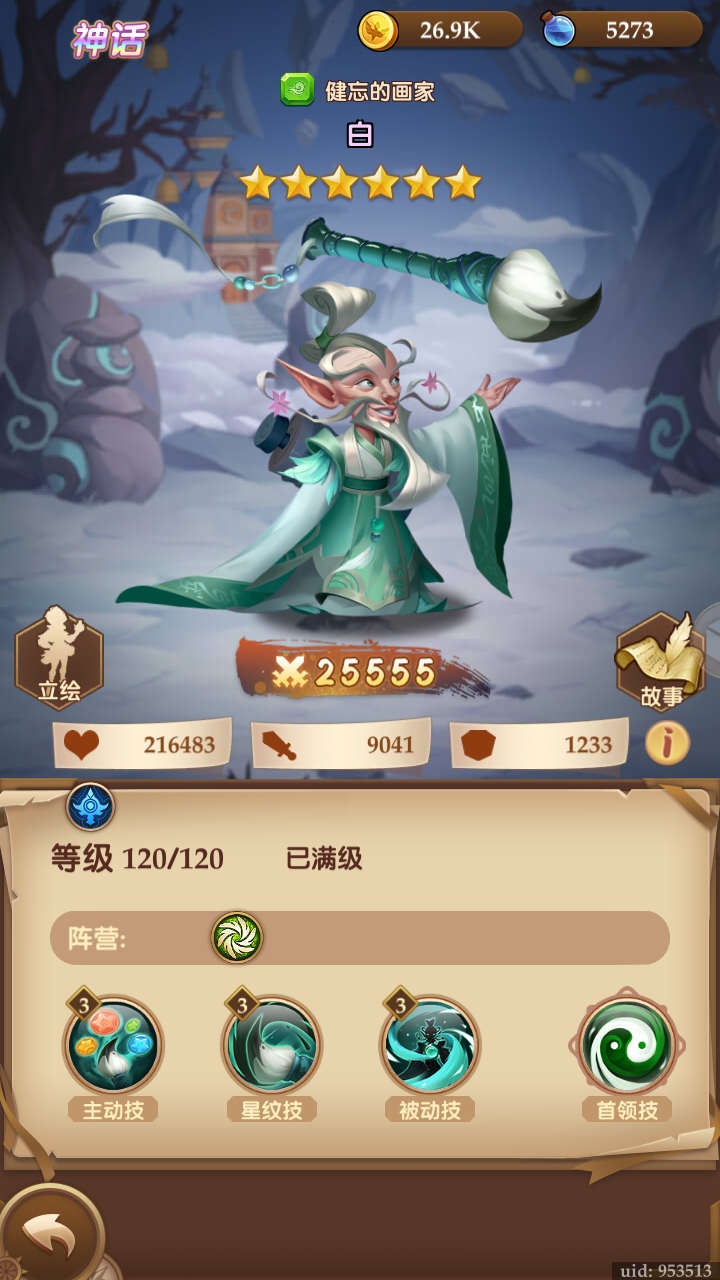Open the blue potion balance

tap(622, 30)
